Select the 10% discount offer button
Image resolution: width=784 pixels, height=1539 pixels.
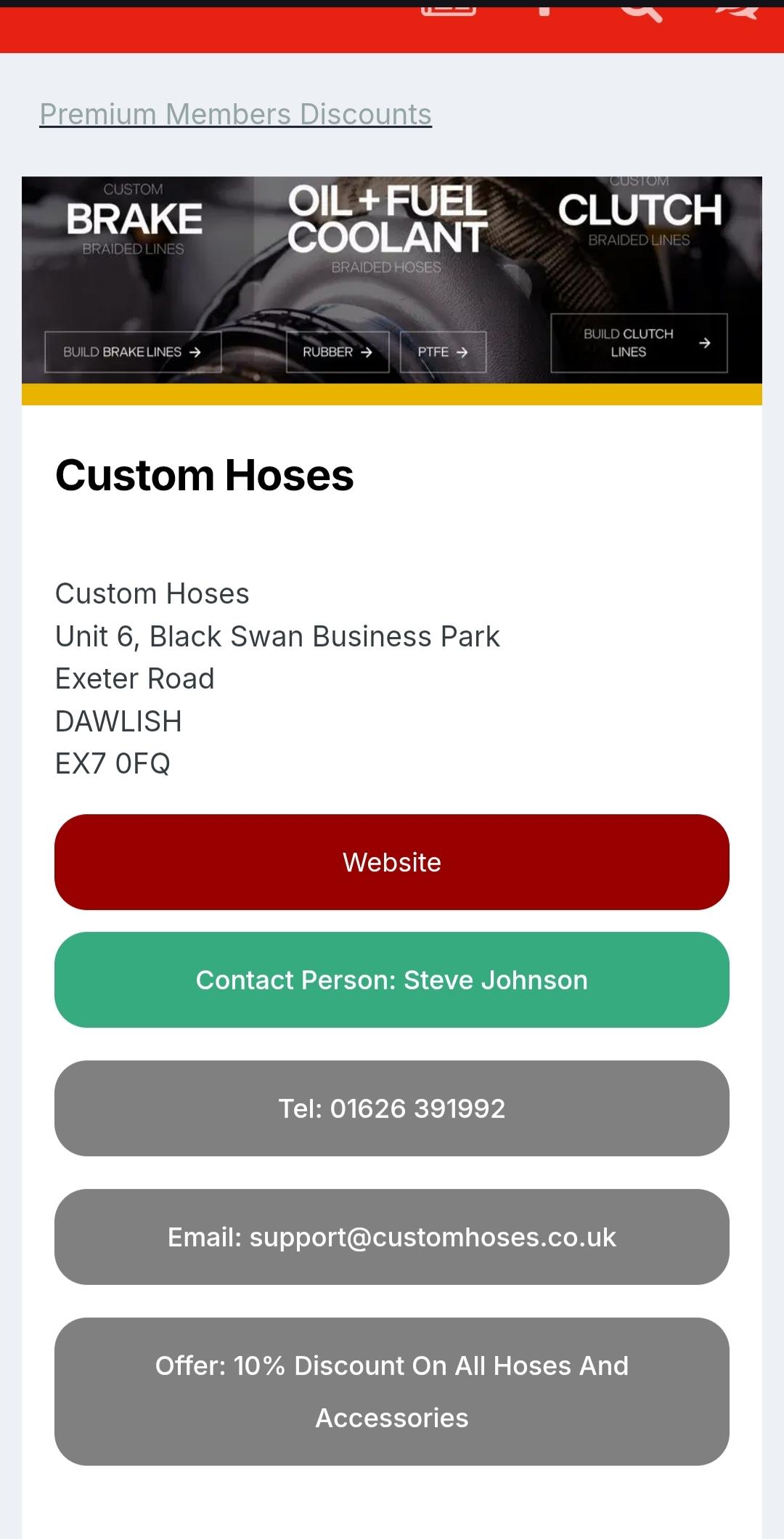392,1392
